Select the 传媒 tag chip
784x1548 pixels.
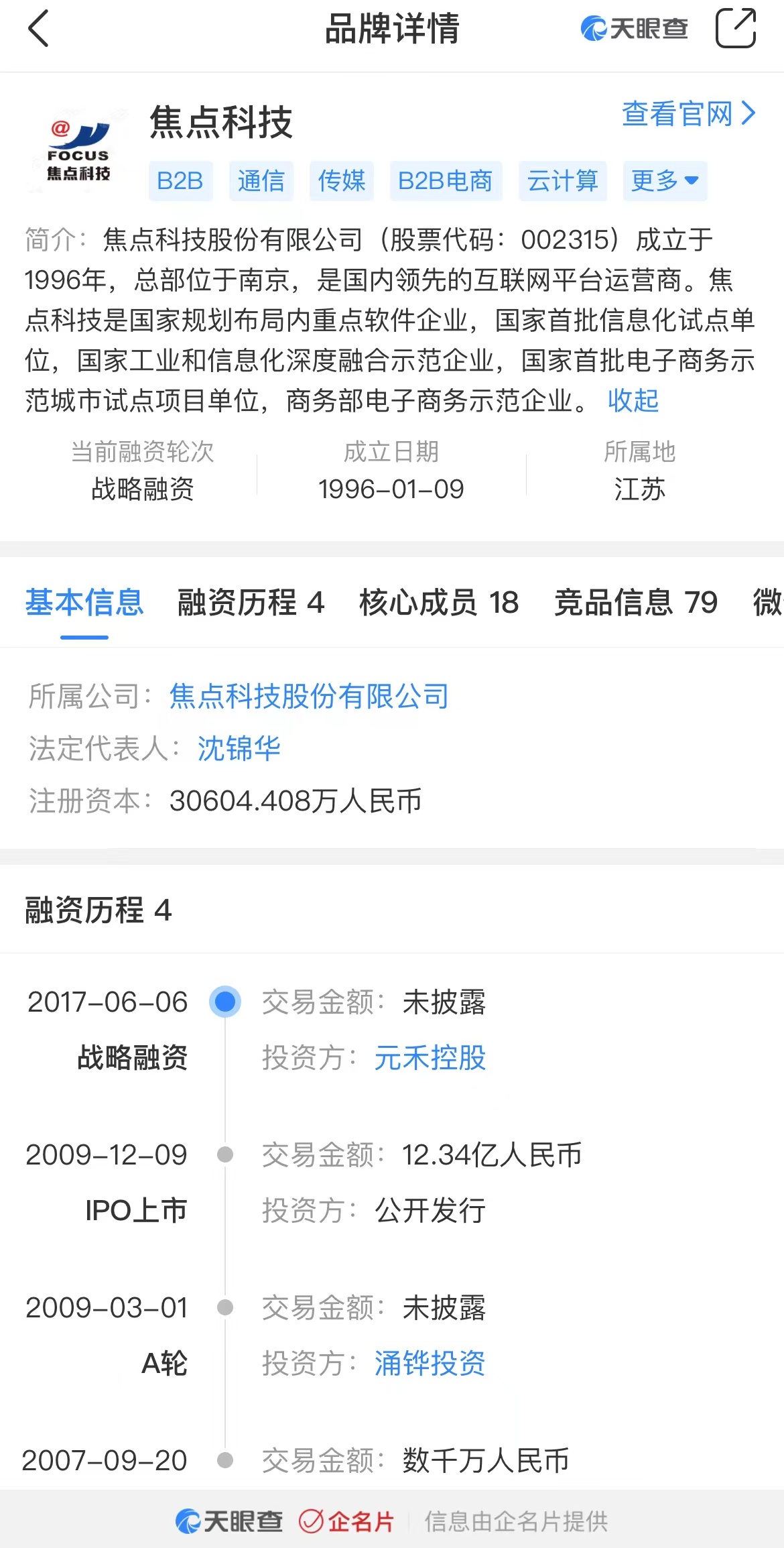coord(341,181)
